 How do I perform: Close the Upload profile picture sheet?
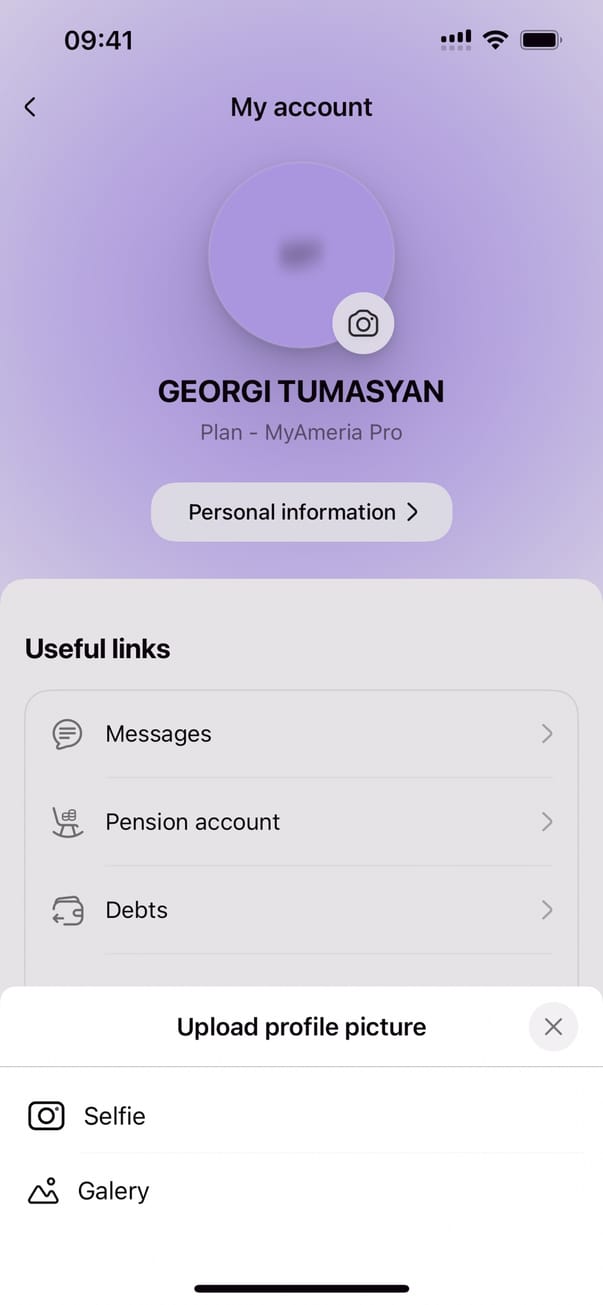553,1027
